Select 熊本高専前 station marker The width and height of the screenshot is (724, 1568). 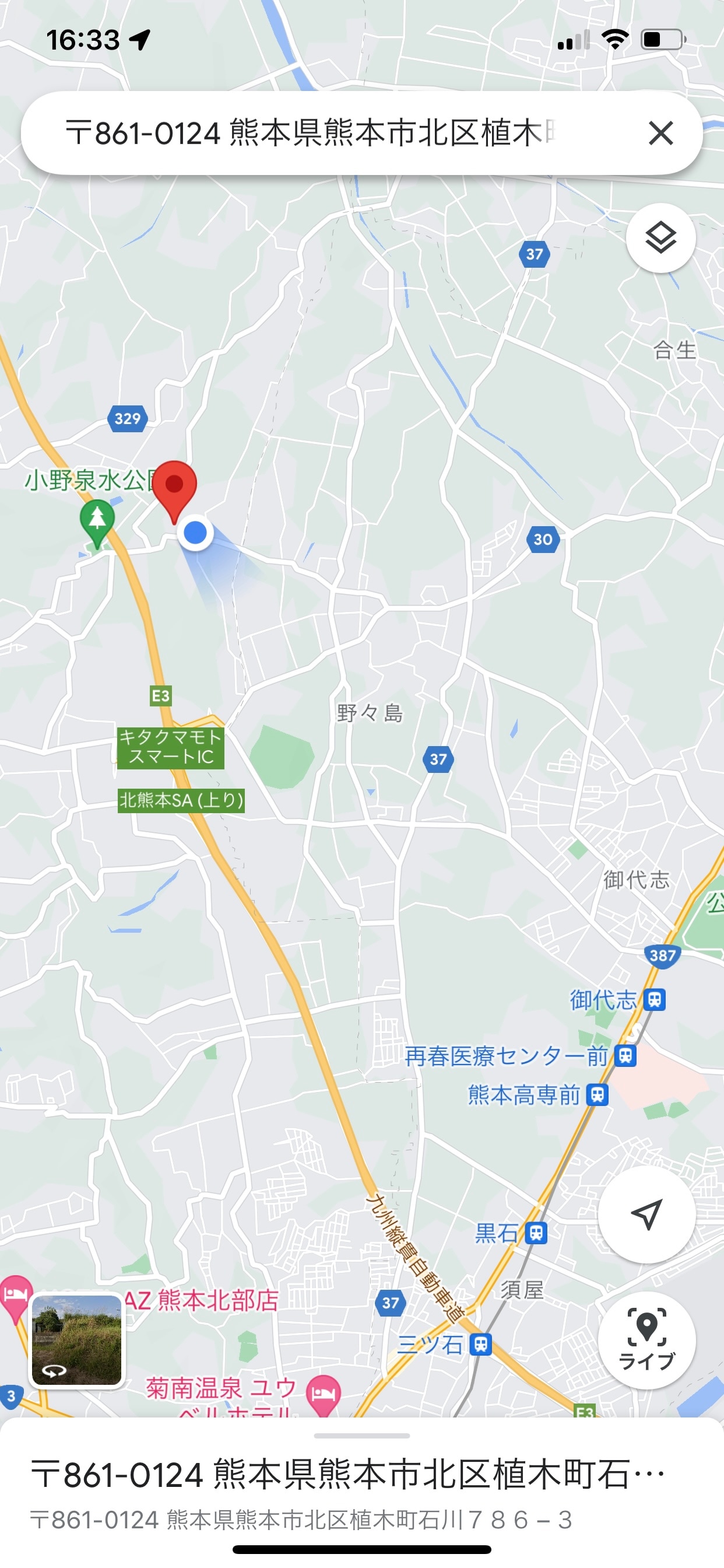click(x=598, y=1095)
